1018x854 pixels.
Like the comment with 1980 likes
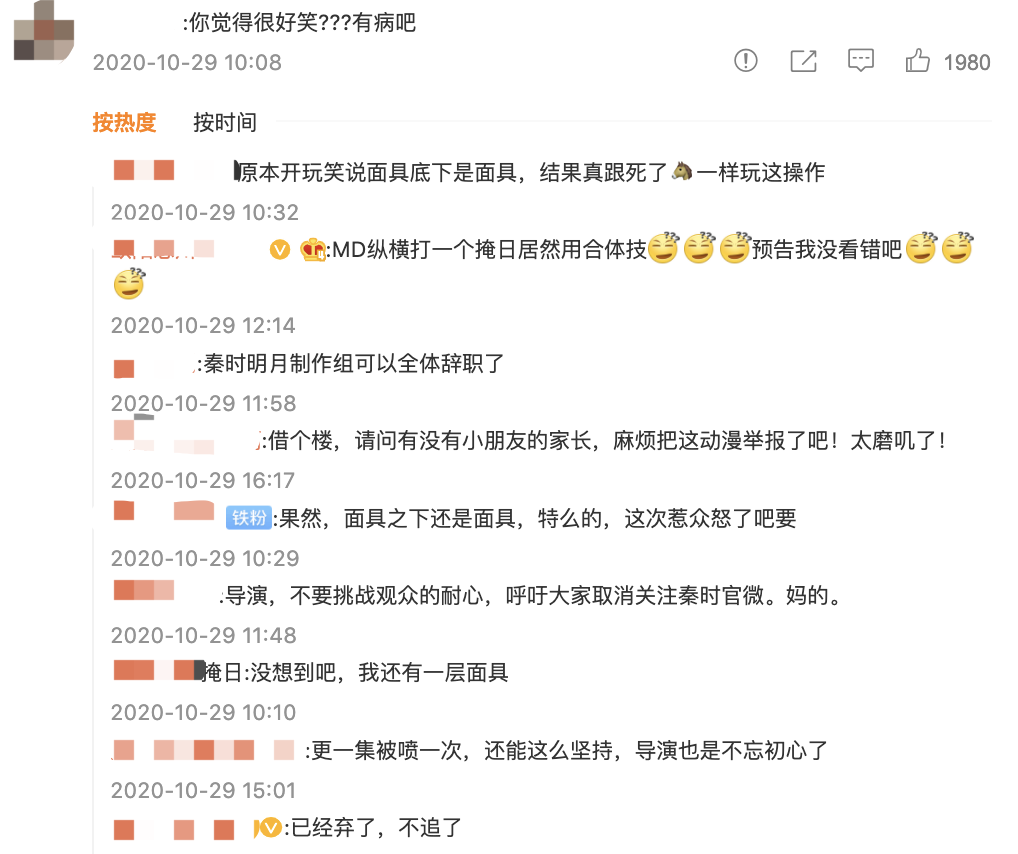(x=917, y=61)
